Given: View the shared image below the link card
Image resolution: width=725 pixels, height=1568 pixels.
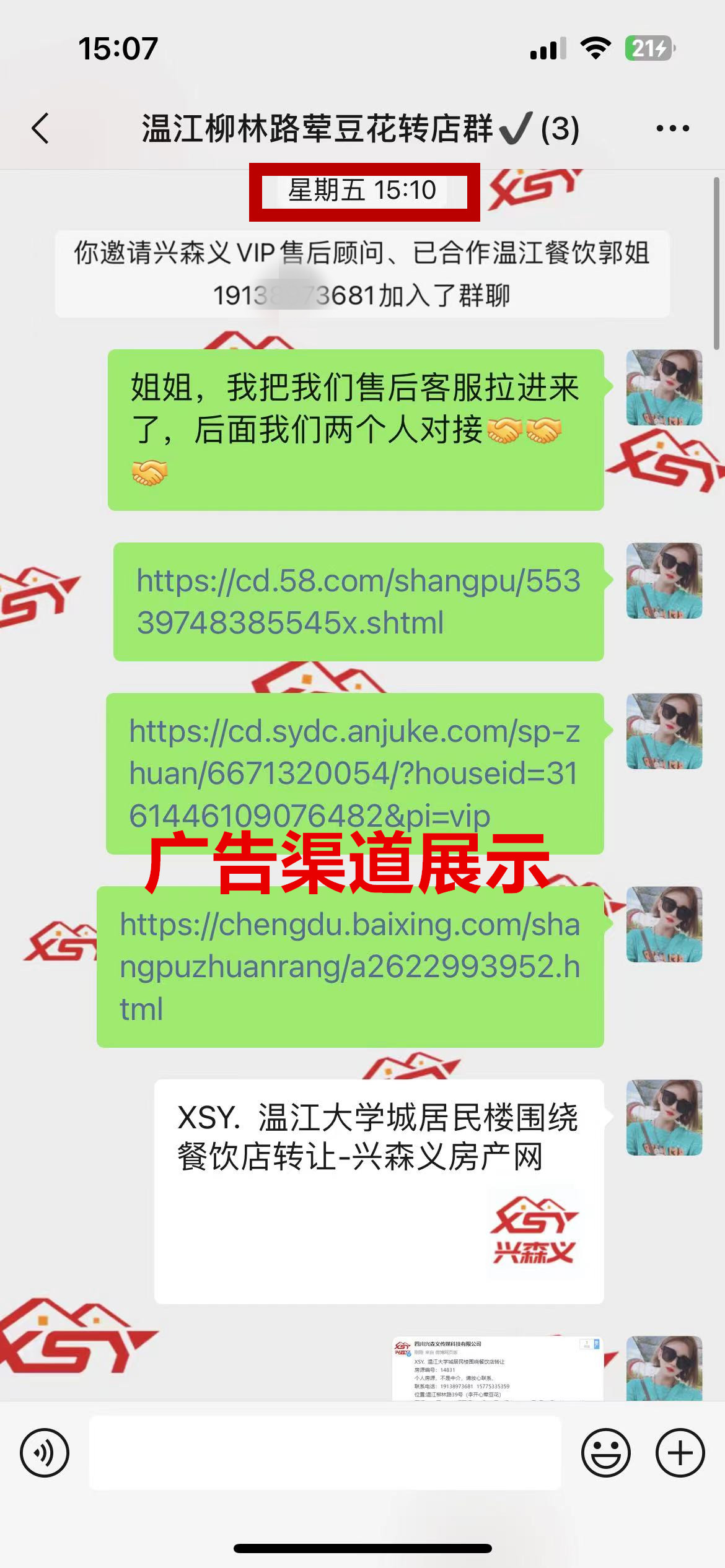Looking at the screenshot, I should point(497,1367).
